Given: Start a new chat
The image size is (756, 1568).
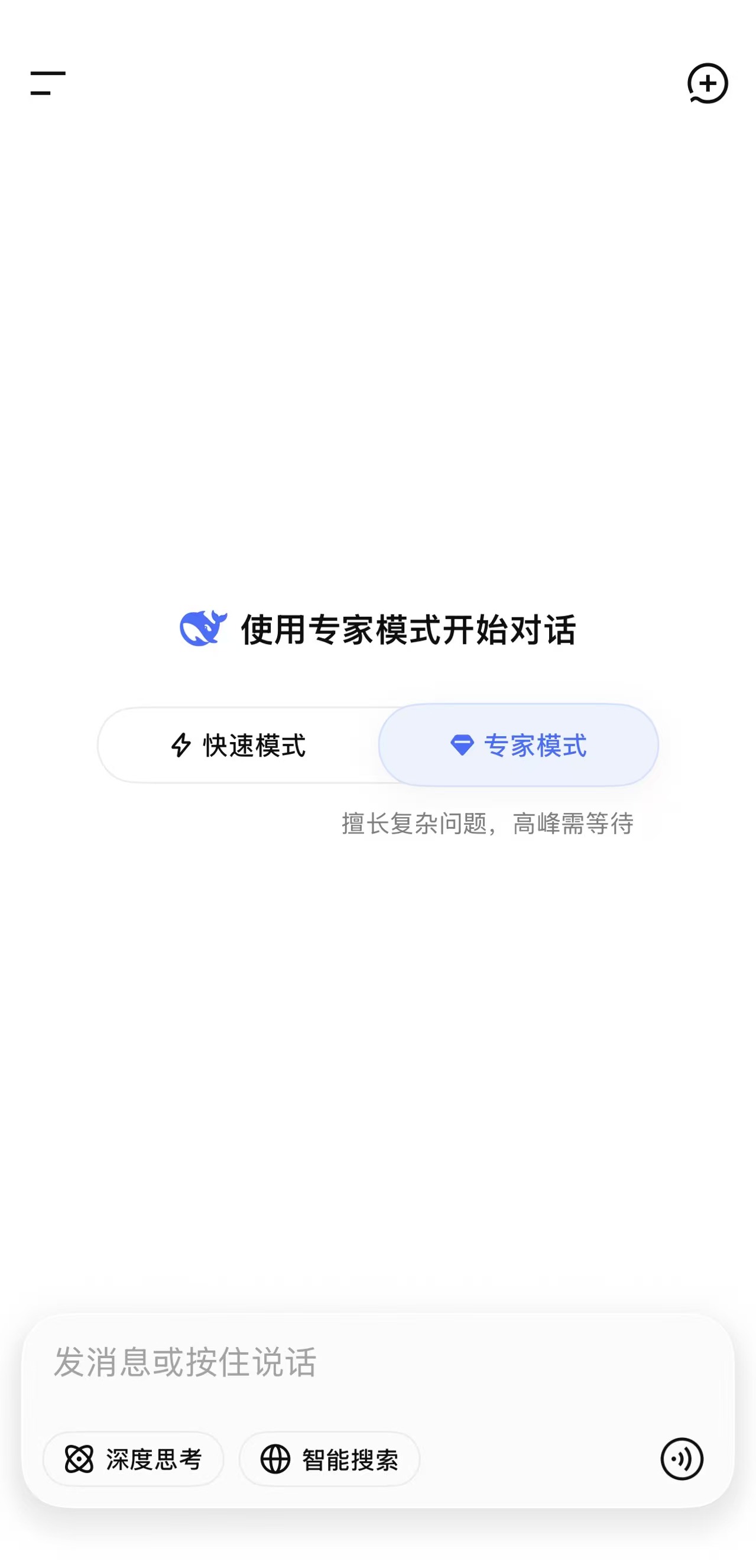Looking at the screenshot, I should (x=708, y=83).
